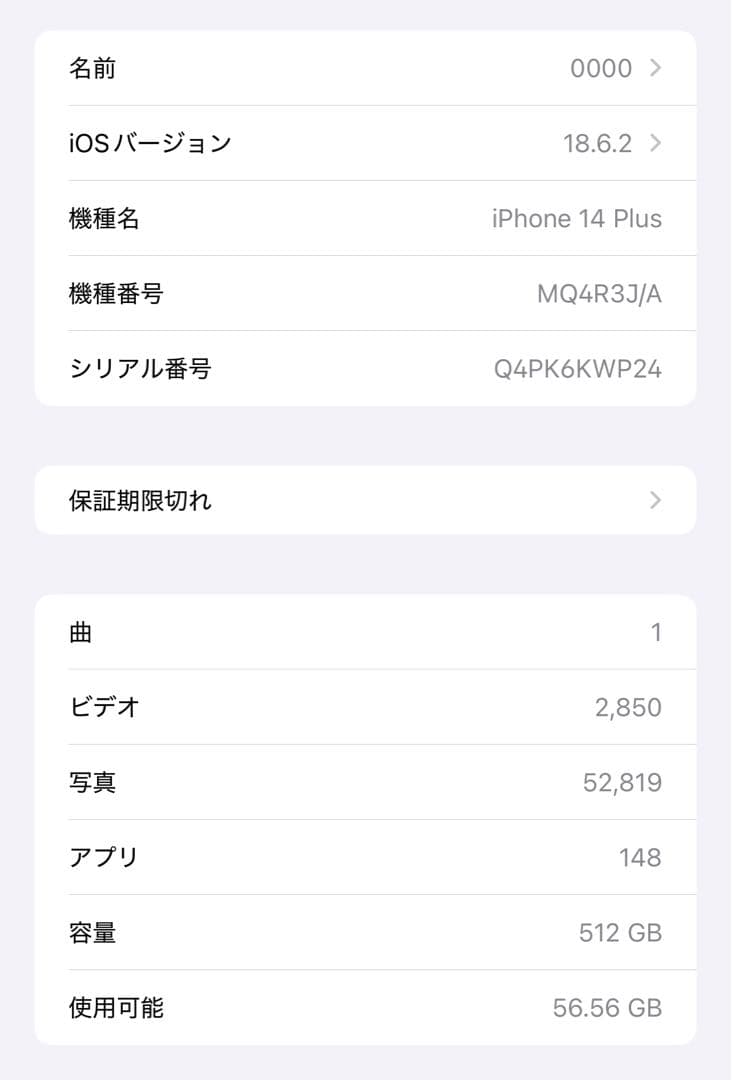The image size is (732, 1080).
Task: Select the 機種名 row for iPhone 14 Plus
Action: tap(366, 218)
